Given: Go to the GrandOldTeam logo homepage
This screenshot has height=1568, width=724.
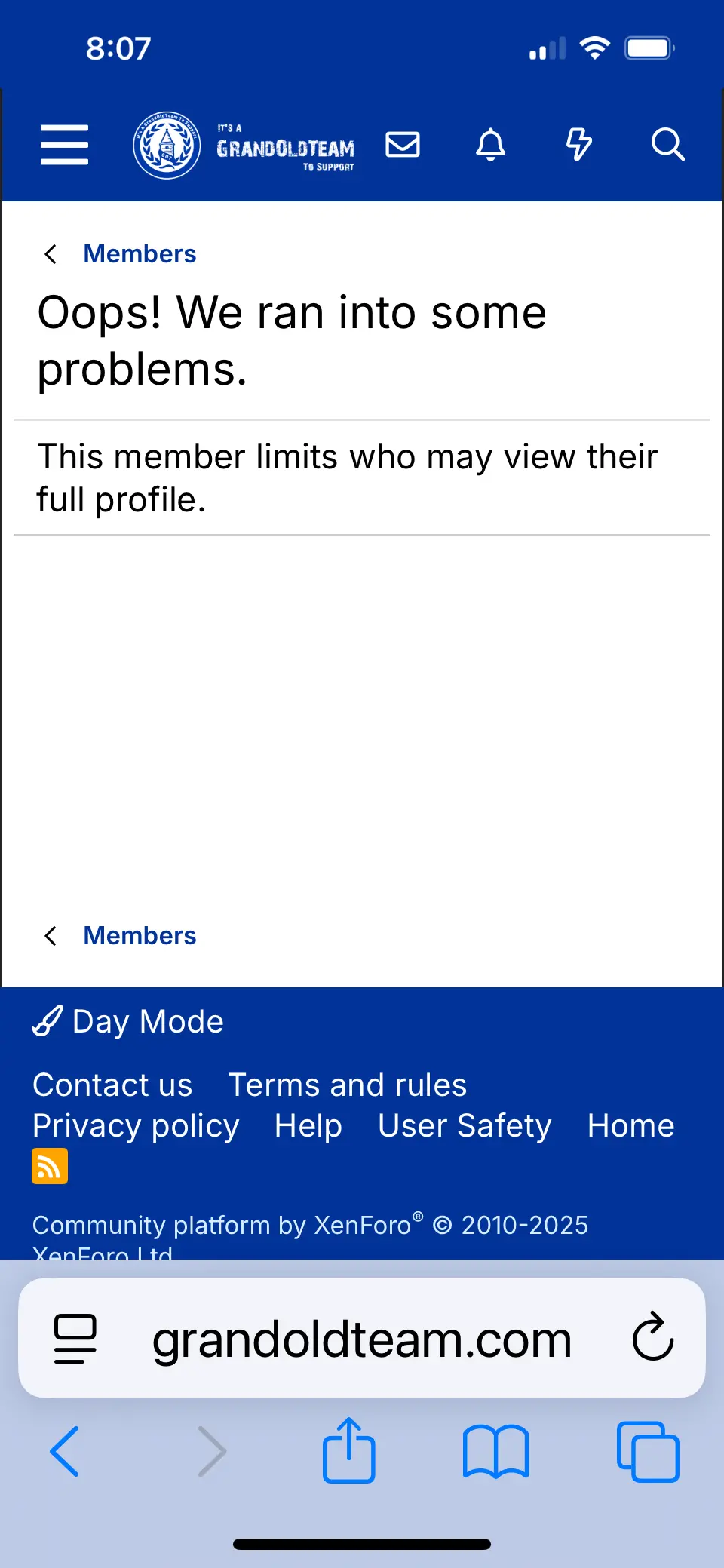Looking at the screenshot, I should pyautogui.click(x=244, y=146).
